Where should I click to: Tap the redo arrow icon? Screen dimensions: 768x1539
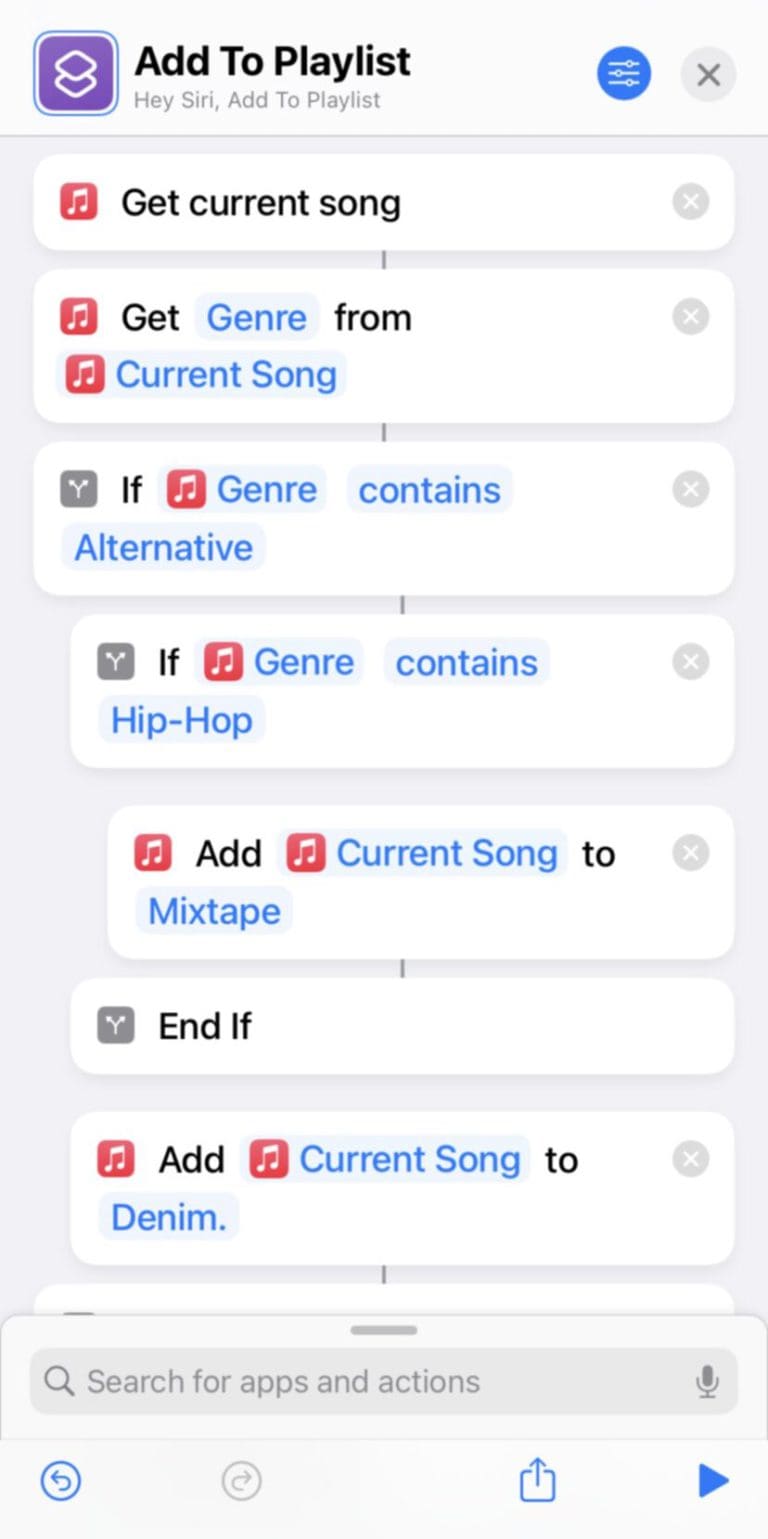(240, 1481)
